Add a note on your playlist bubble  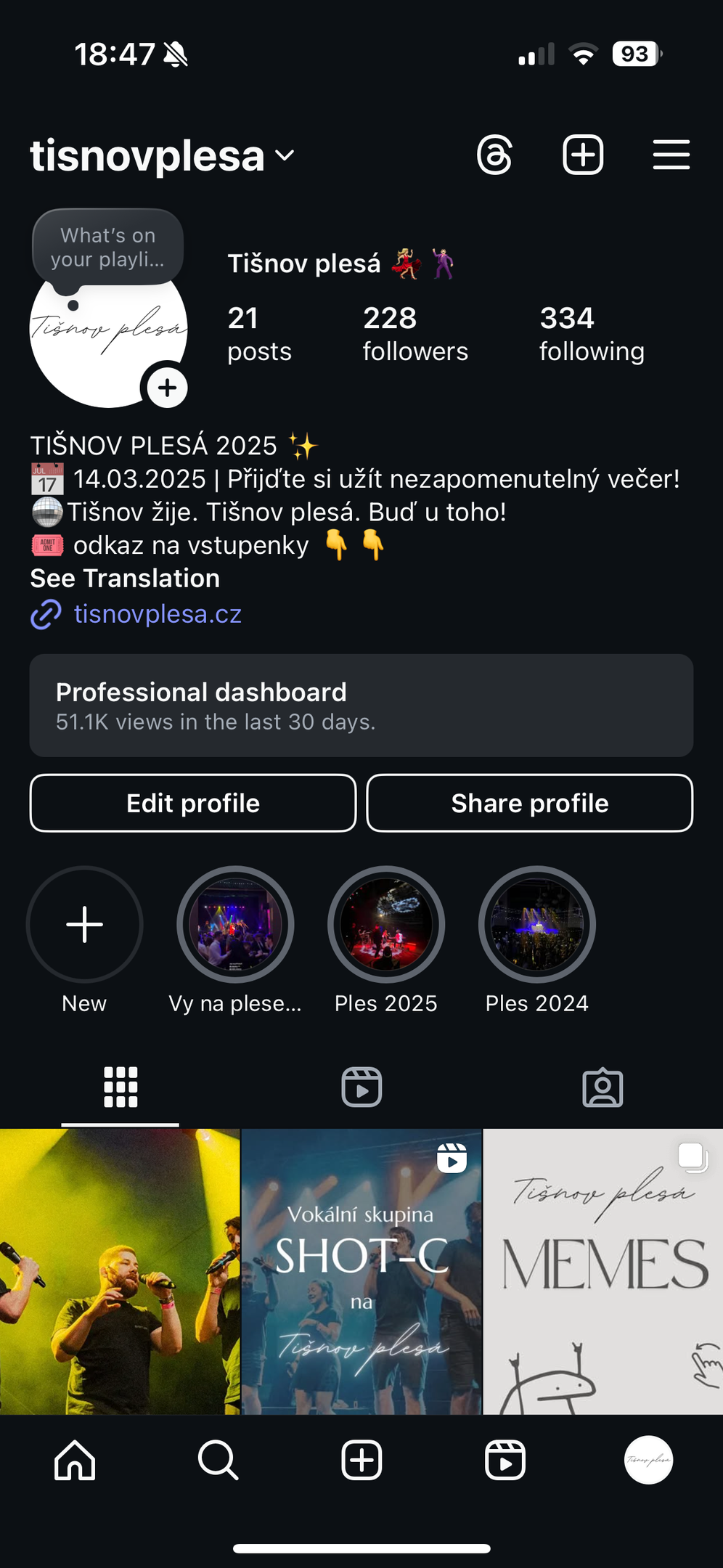[x=107, y=248]
